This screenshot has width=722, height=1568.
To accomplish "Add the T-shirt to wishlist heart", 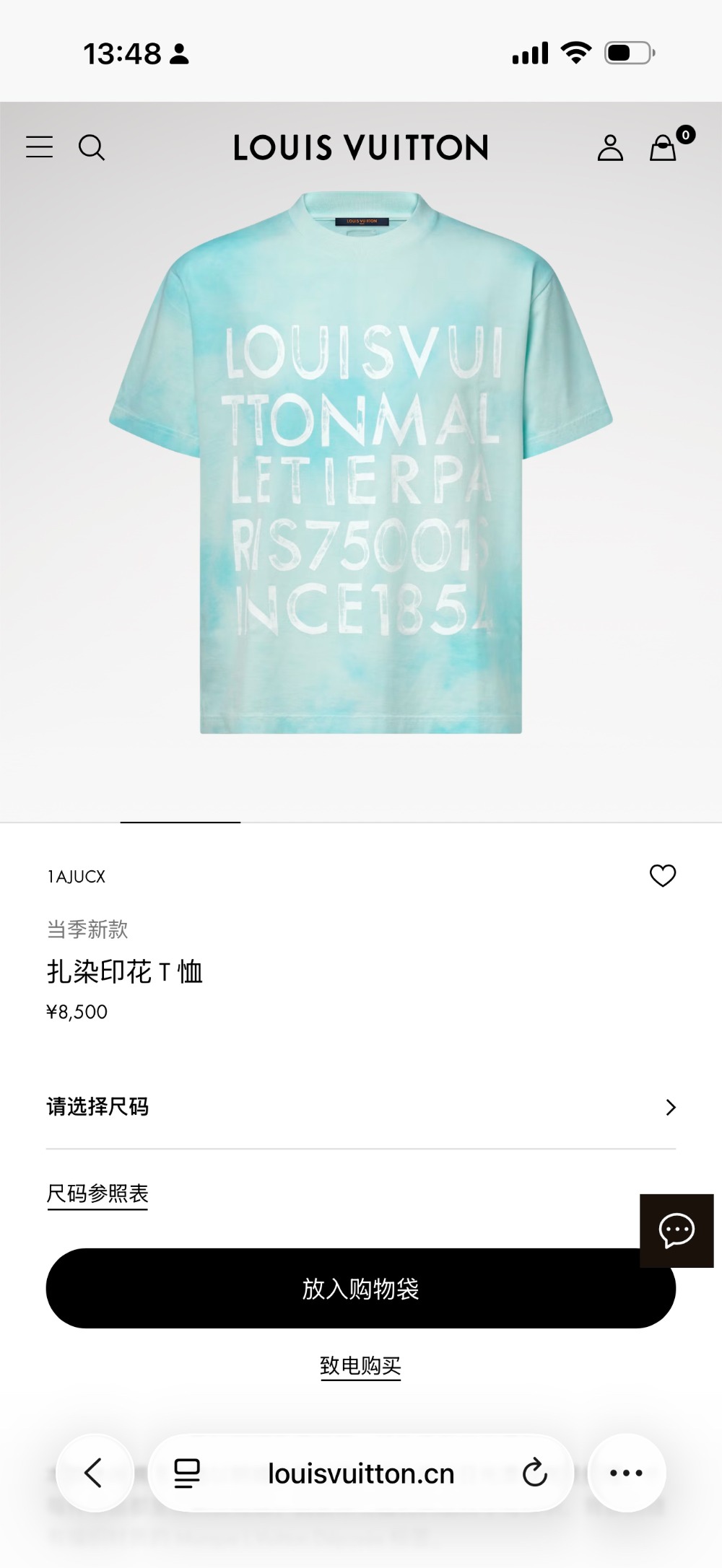I will tap(663, 875).
